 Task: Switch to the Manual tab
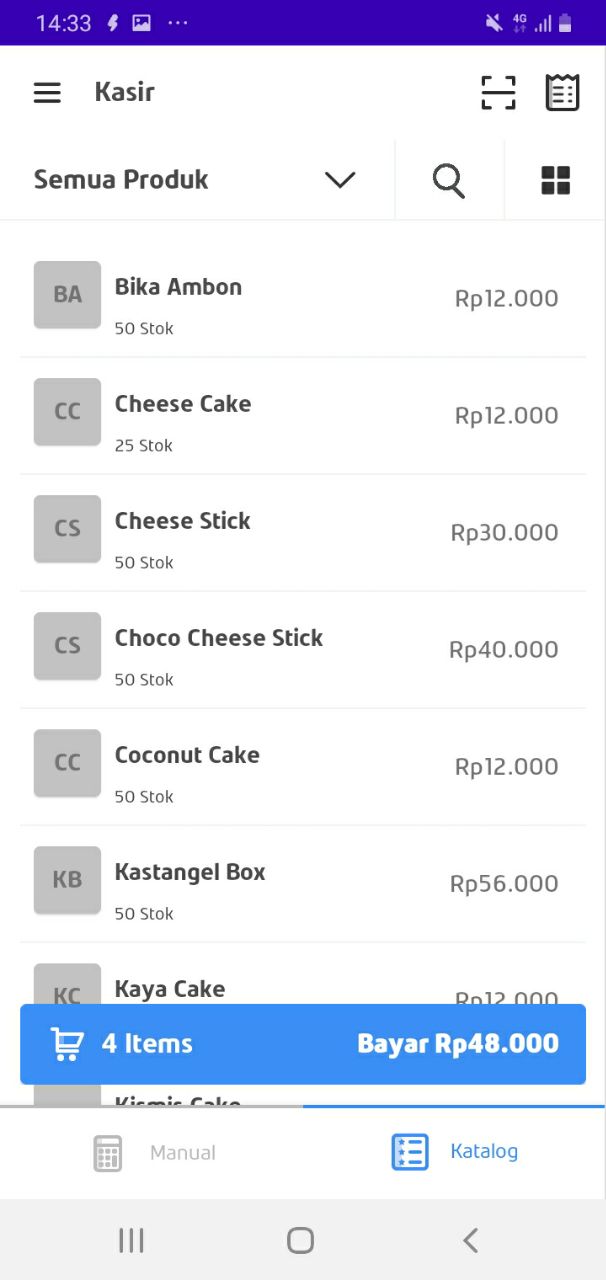point(153,1152)
